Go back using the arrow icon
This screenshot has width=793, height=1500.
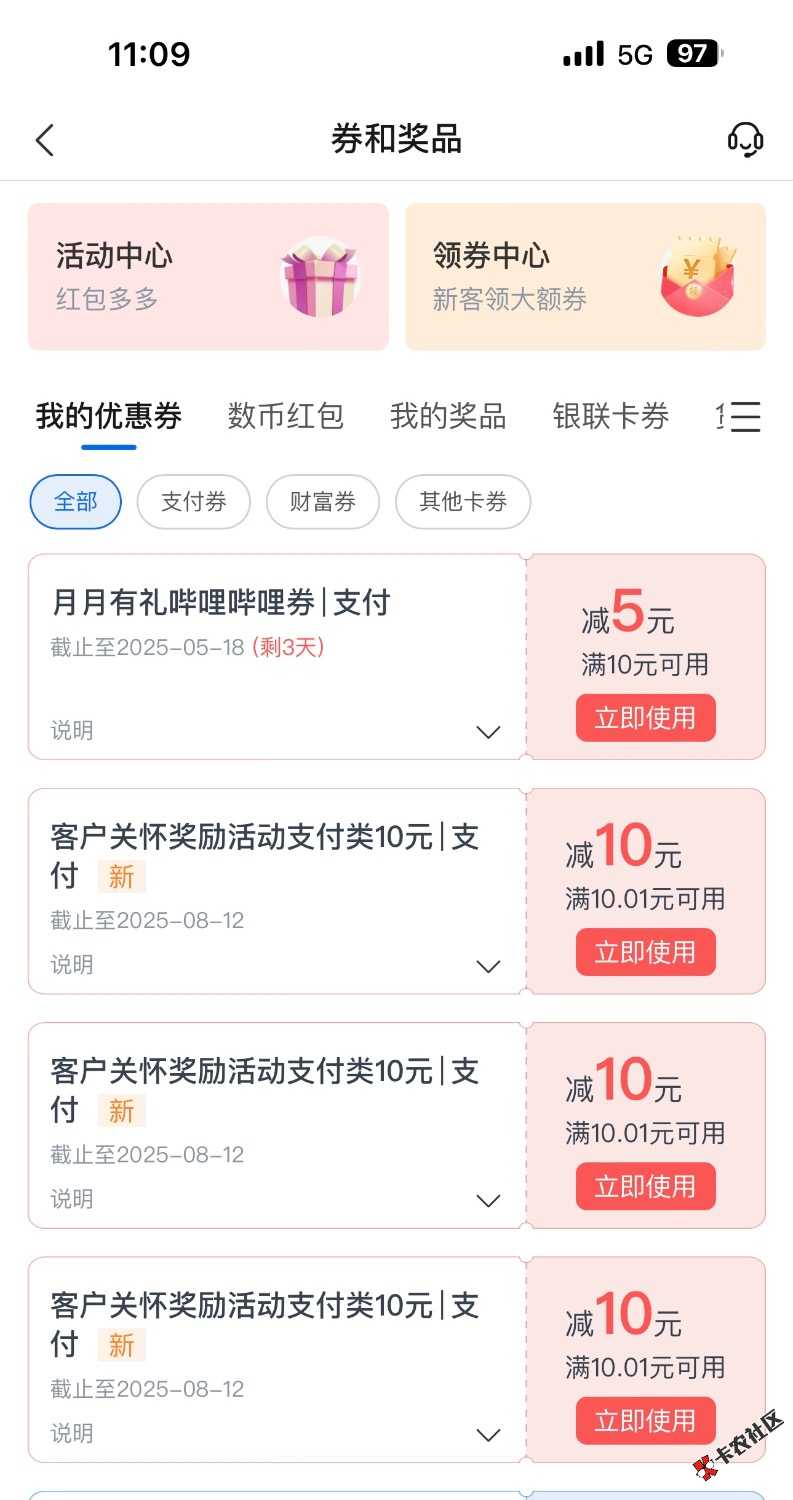(x=45, y=140)
